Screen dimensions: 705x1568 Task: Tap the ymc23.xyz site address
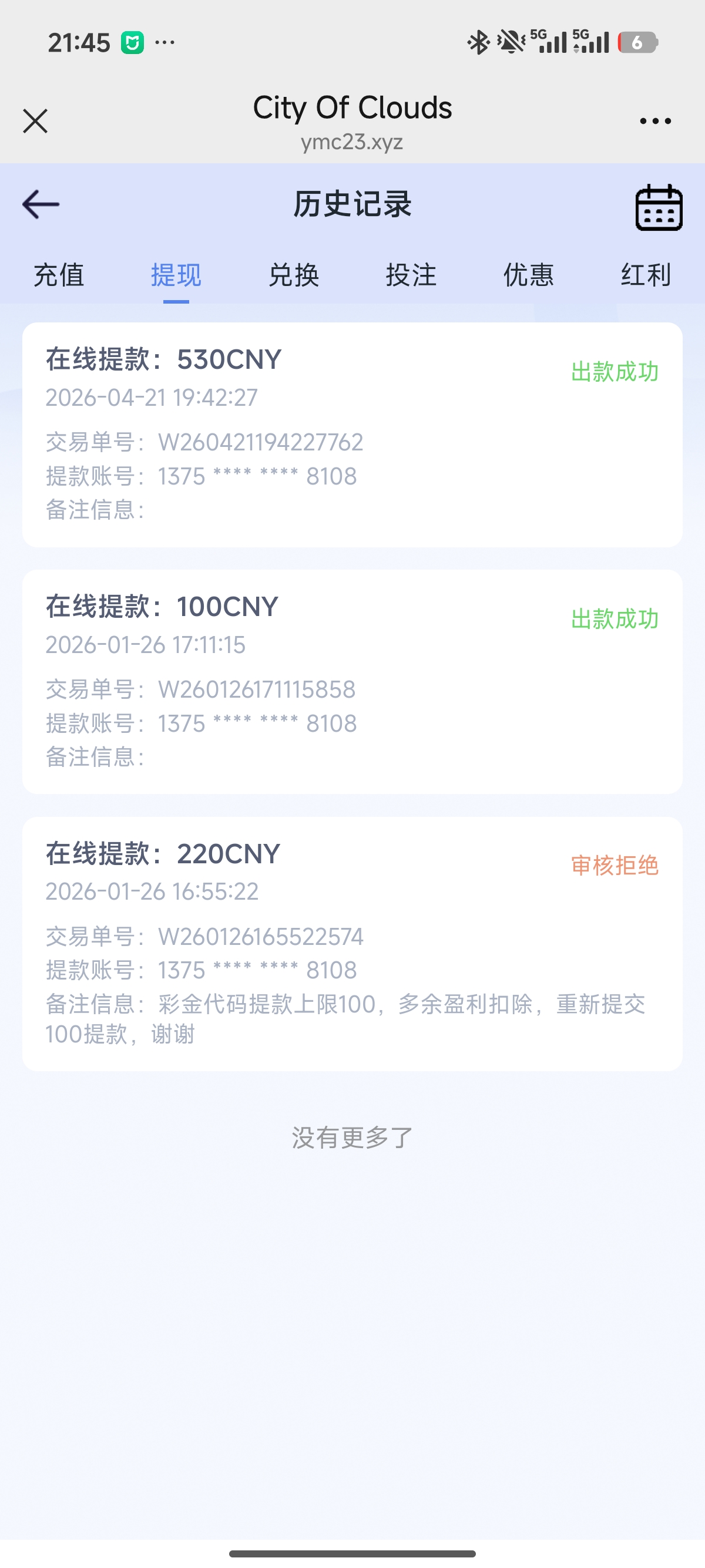(352, 143)
